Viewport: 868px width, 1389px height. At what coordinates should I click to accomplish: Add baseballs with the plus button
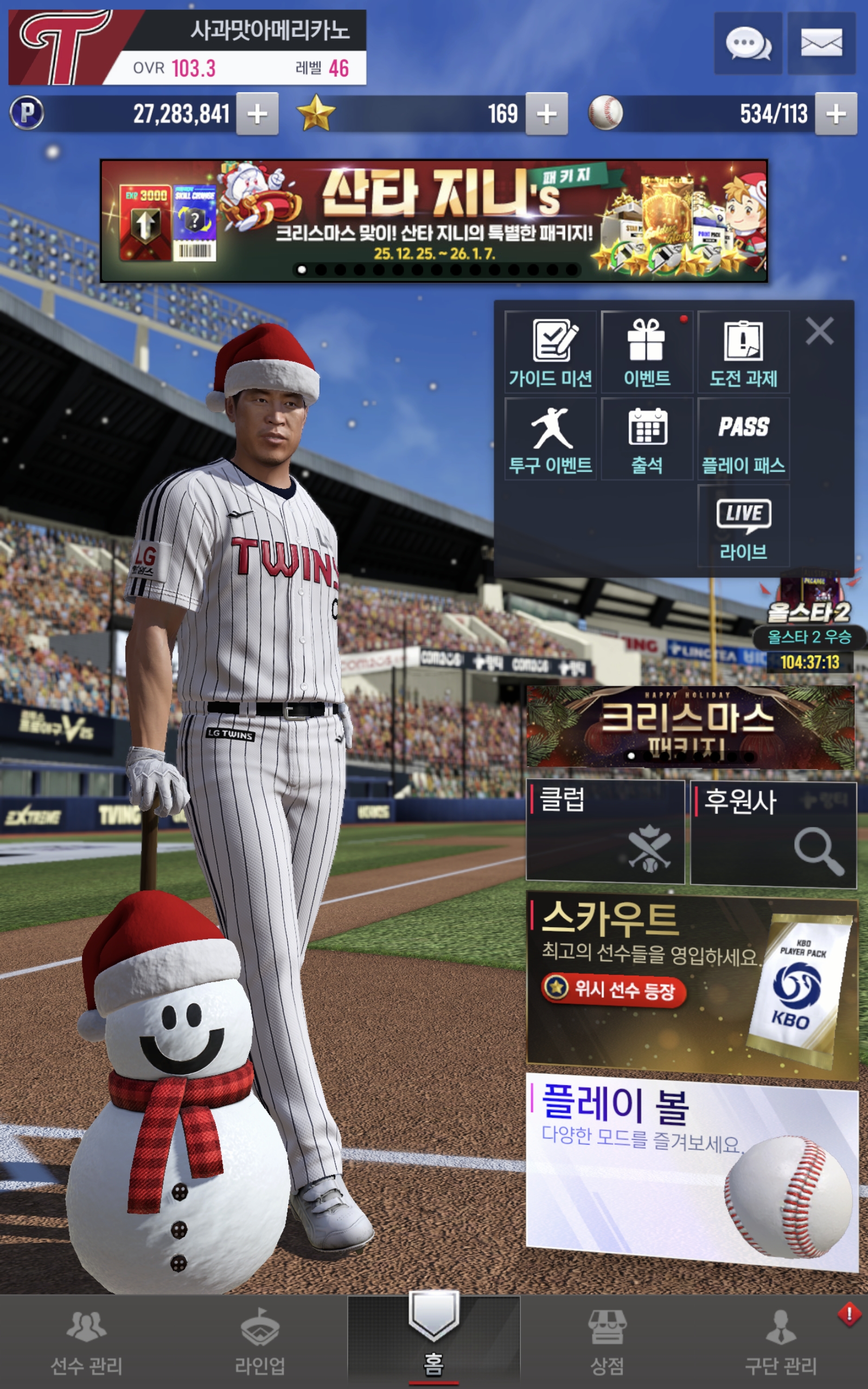[836, 113]
